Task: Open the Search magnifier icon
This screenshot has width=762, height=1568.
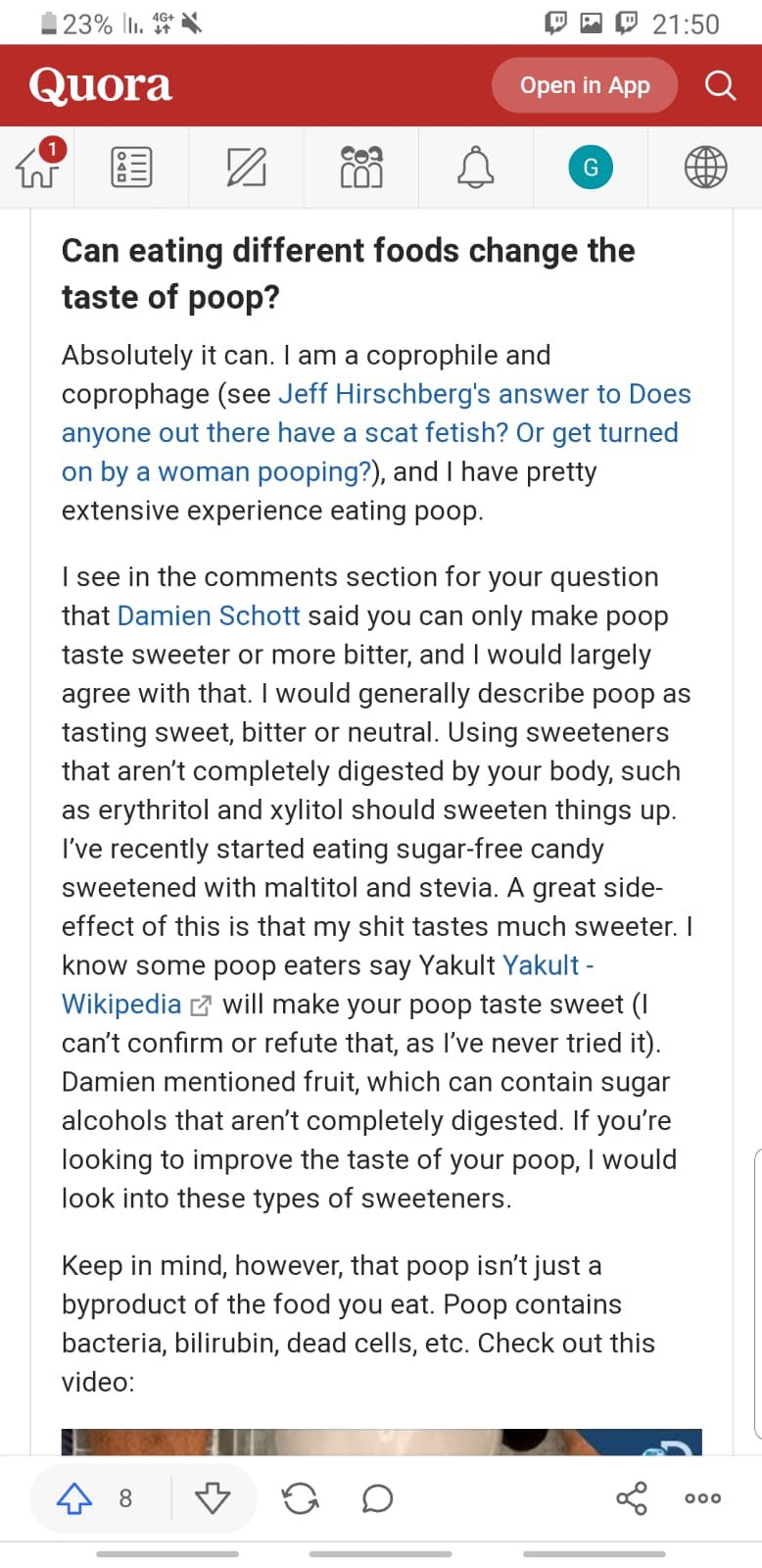Action: click(x=720, y=85)
